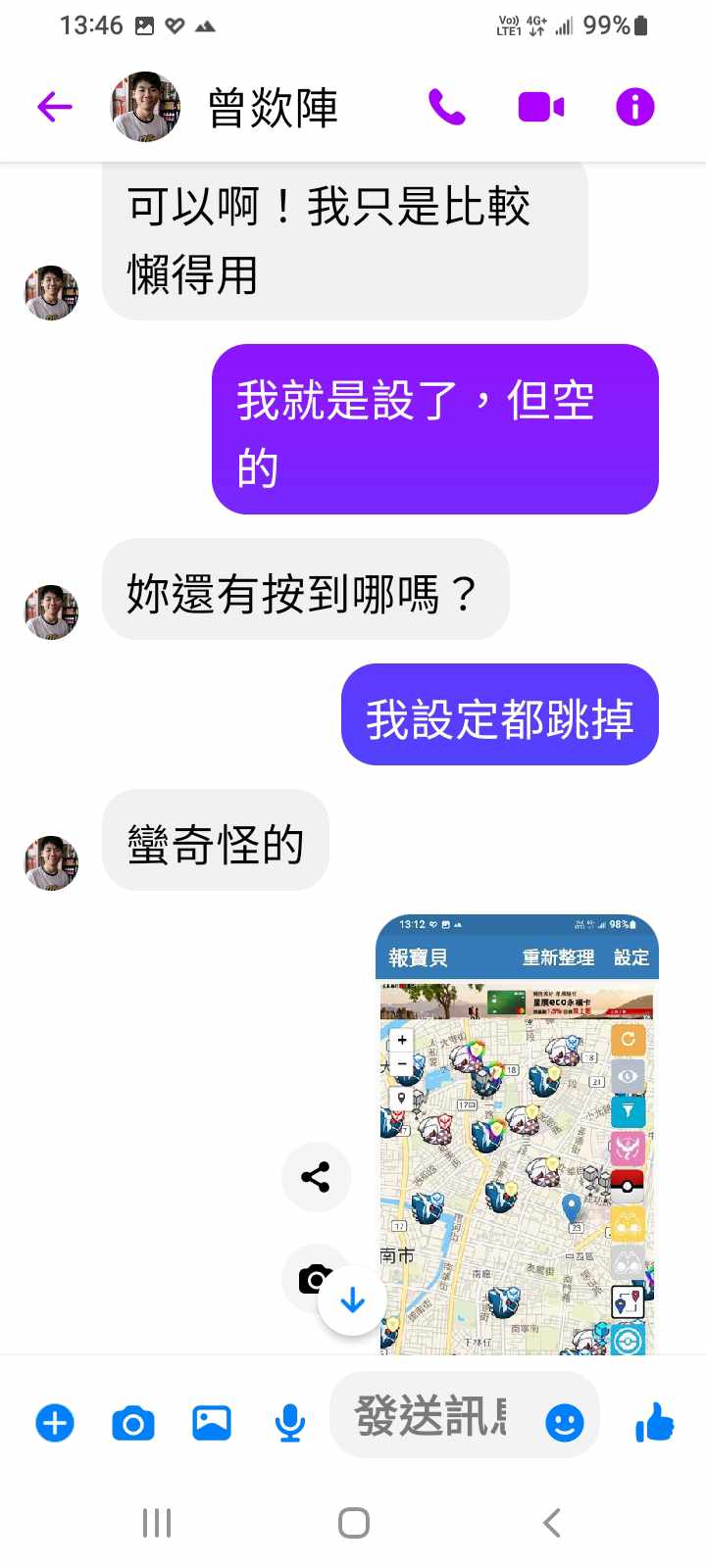
Task: Open recent apps view
Action: (x=157, y=1523)
